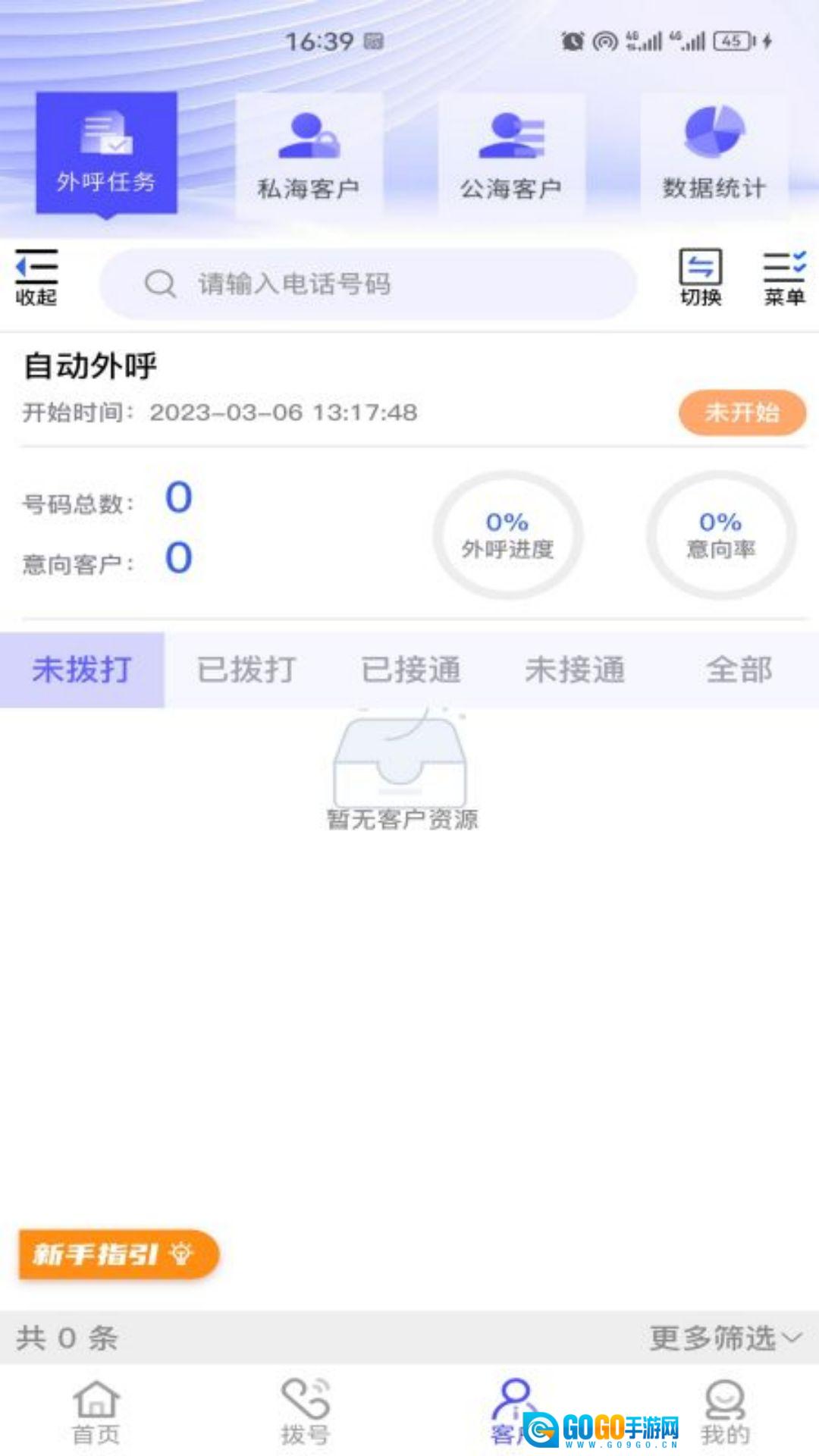Image resolution: width=819 pixels, height=1456 pixels.
Task: Collapse the panel with 收起
Action: [36, 278]
